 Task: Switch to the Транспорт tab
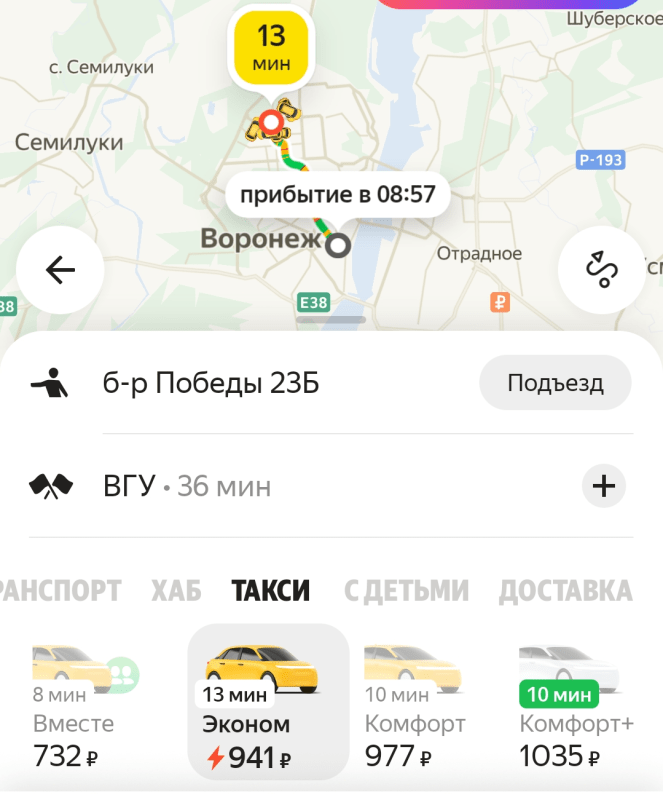coord(60,591)
